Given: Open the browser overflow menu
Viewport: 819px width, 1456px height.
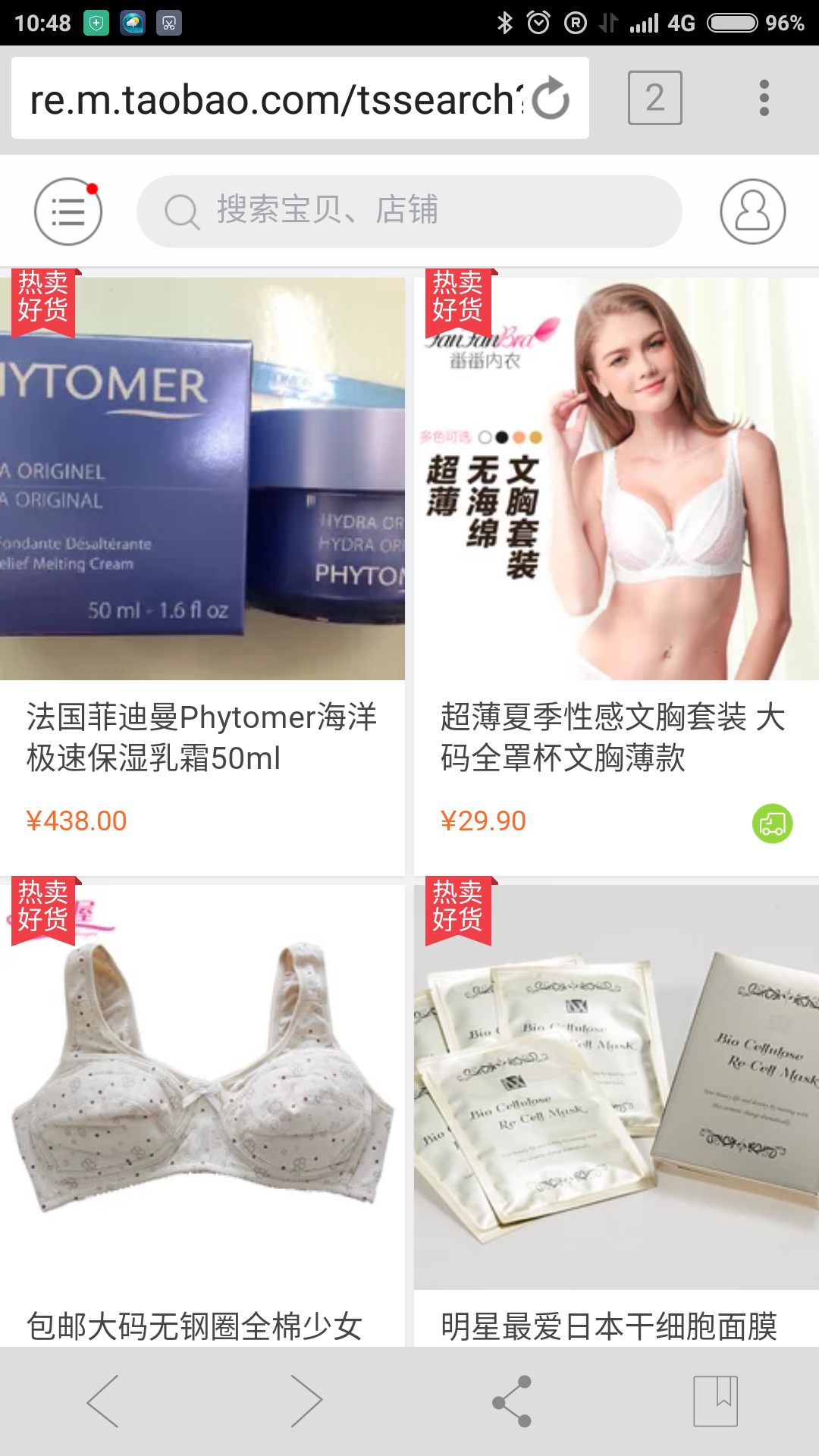Looking at the screenshot, I should [764, 98].
